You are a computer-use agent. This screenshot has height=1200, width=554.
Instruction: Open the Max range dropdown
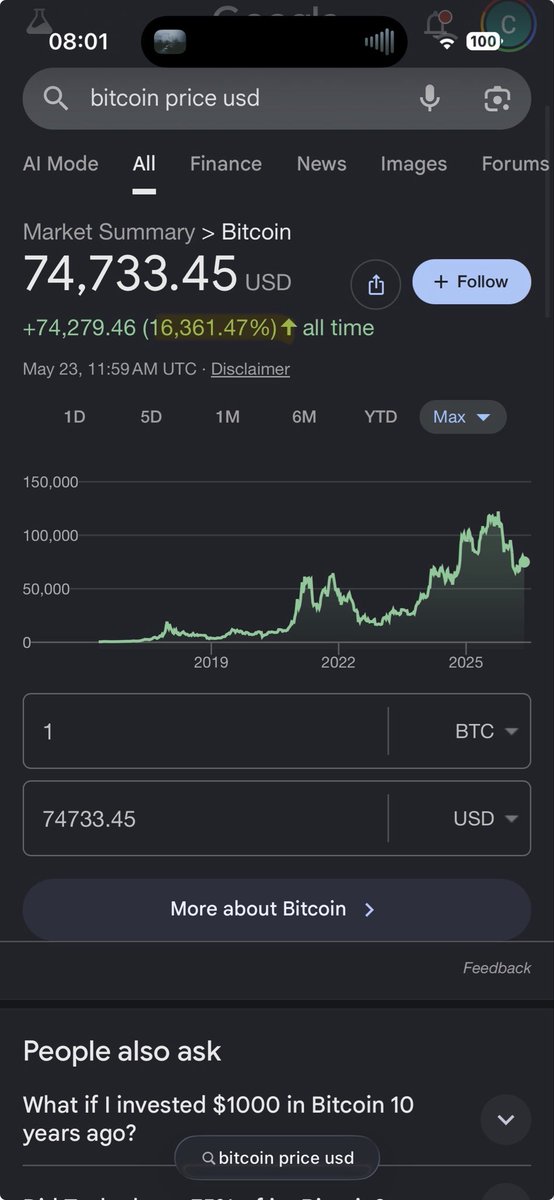[463, 417]
